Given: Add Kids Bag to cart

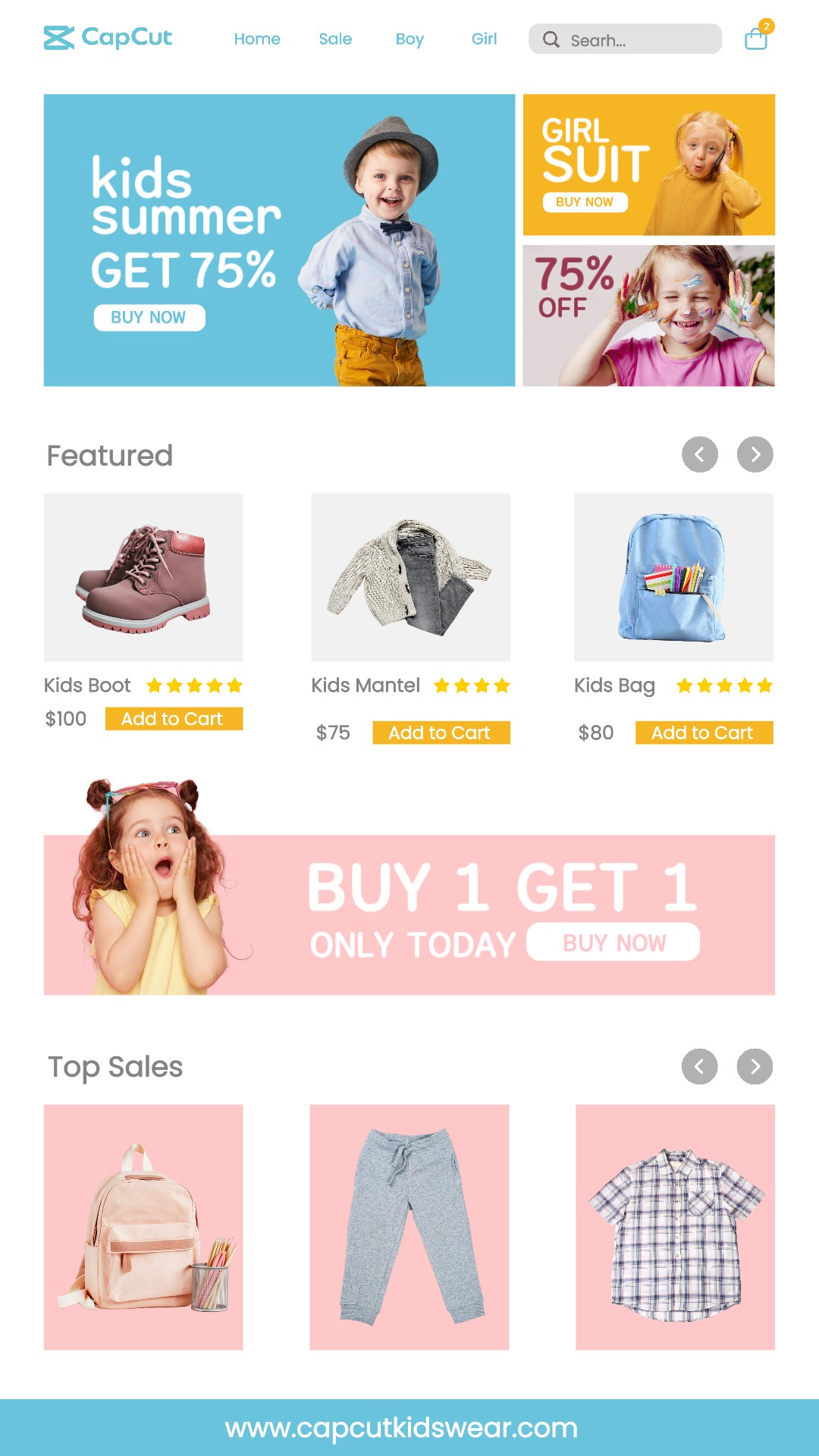Looking at the screenshot, I should (704, 733).
